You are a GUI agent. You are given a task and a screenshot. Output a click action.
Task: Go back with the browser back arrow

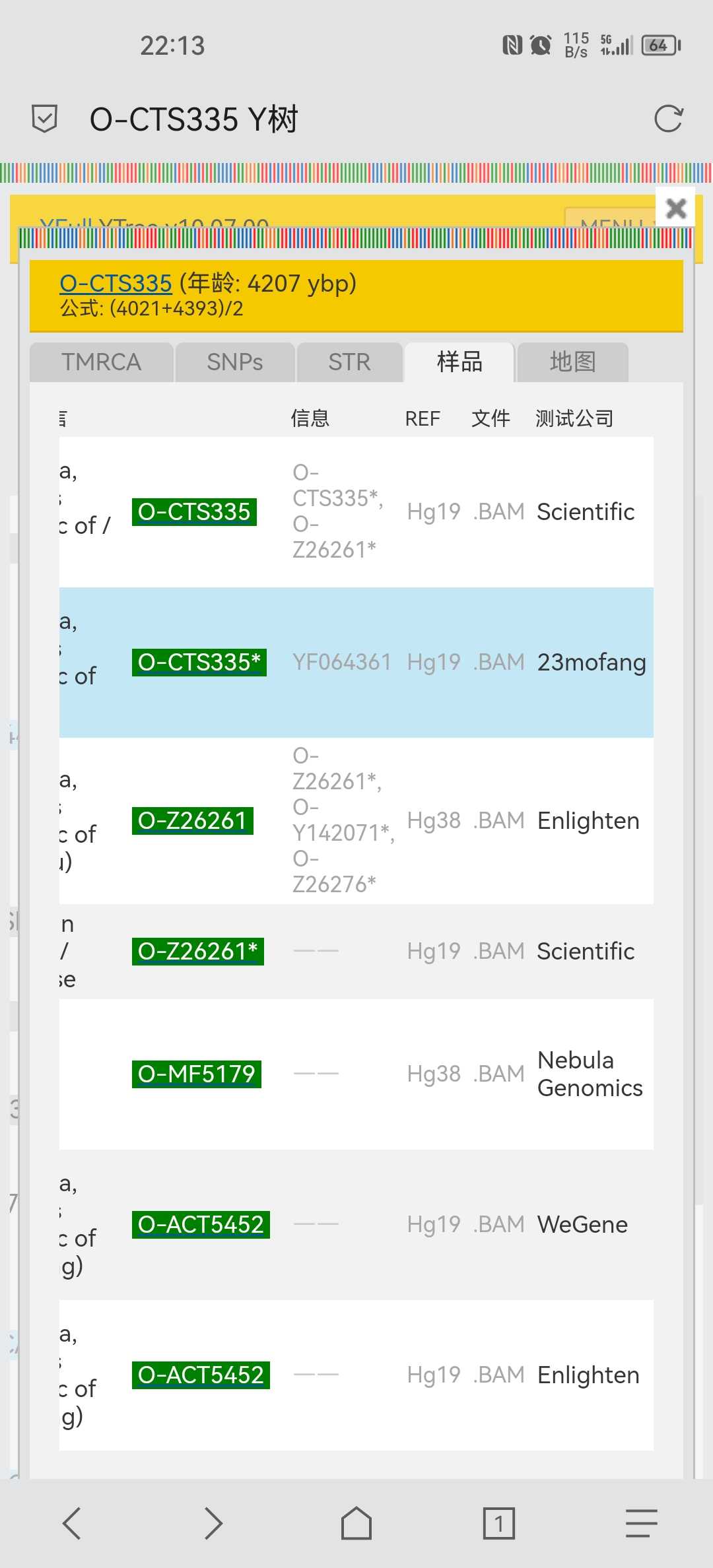pos(71,1524)
